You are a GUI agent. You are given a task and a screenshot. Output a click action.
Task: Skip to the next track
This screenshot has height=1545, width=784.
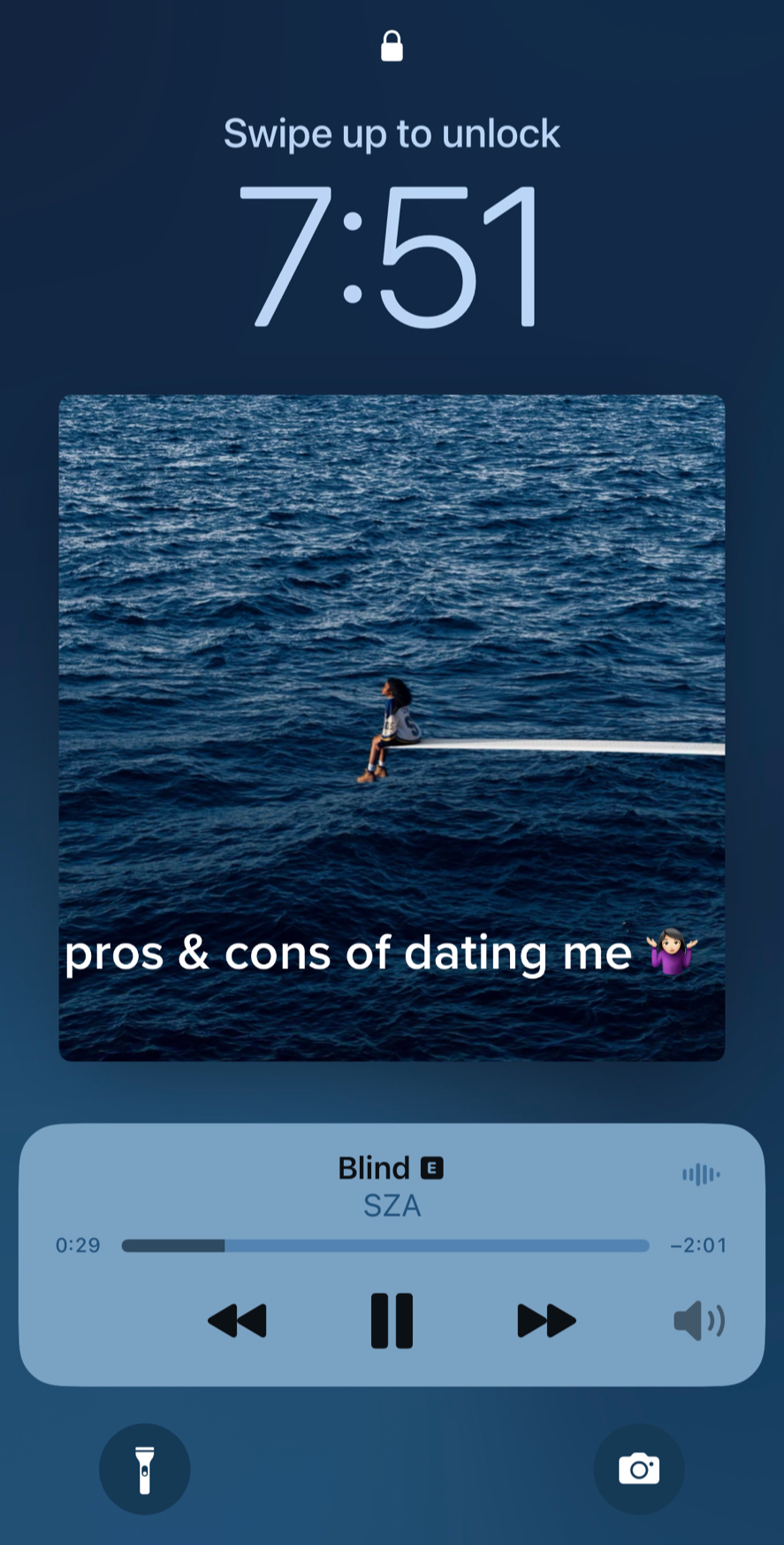coord(546,1320)
